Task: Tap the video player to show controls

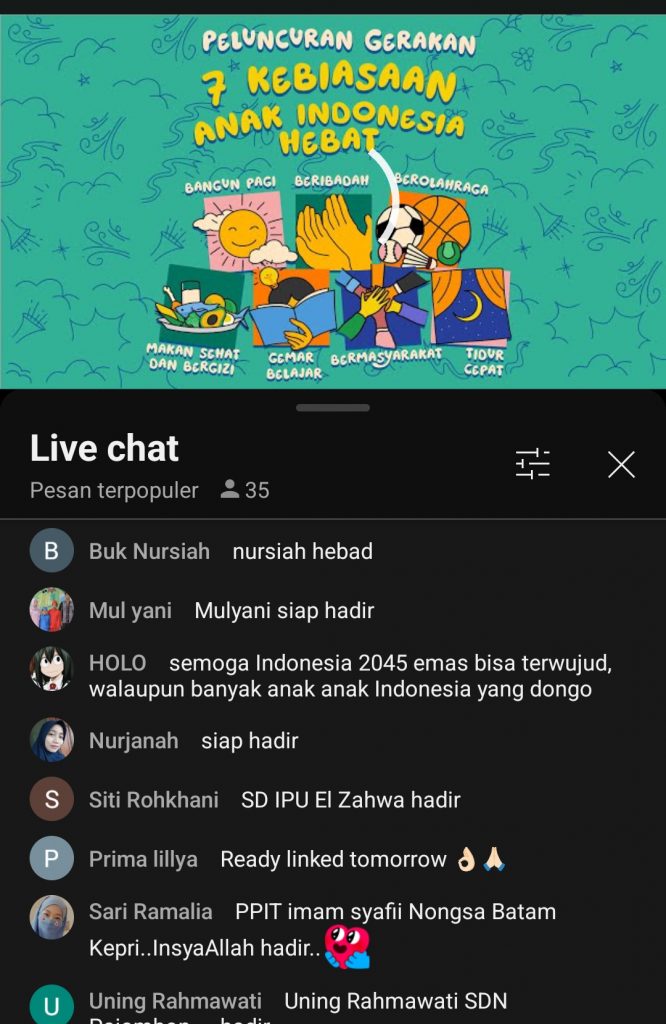Action: 333,200
